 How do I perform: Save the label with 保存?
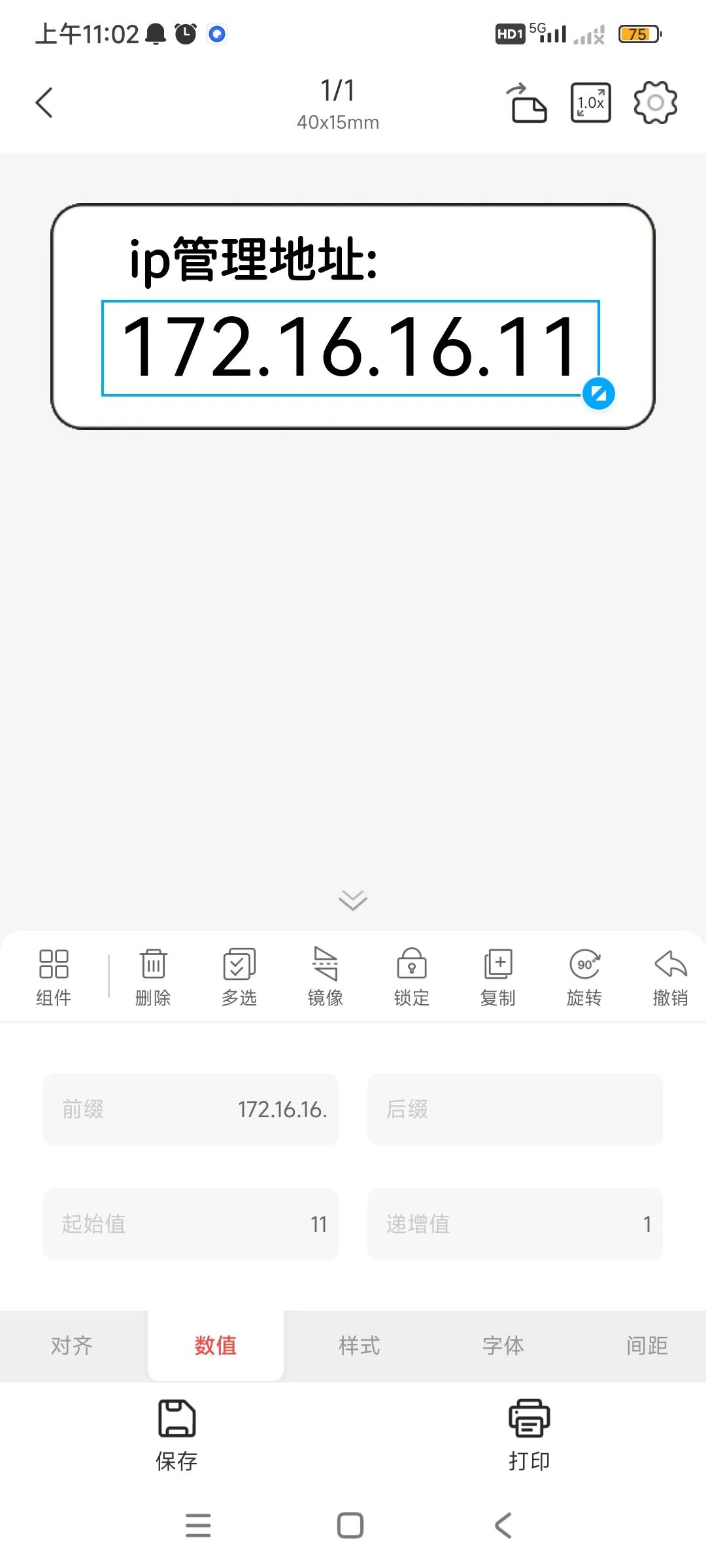[x=176, y=1435]
